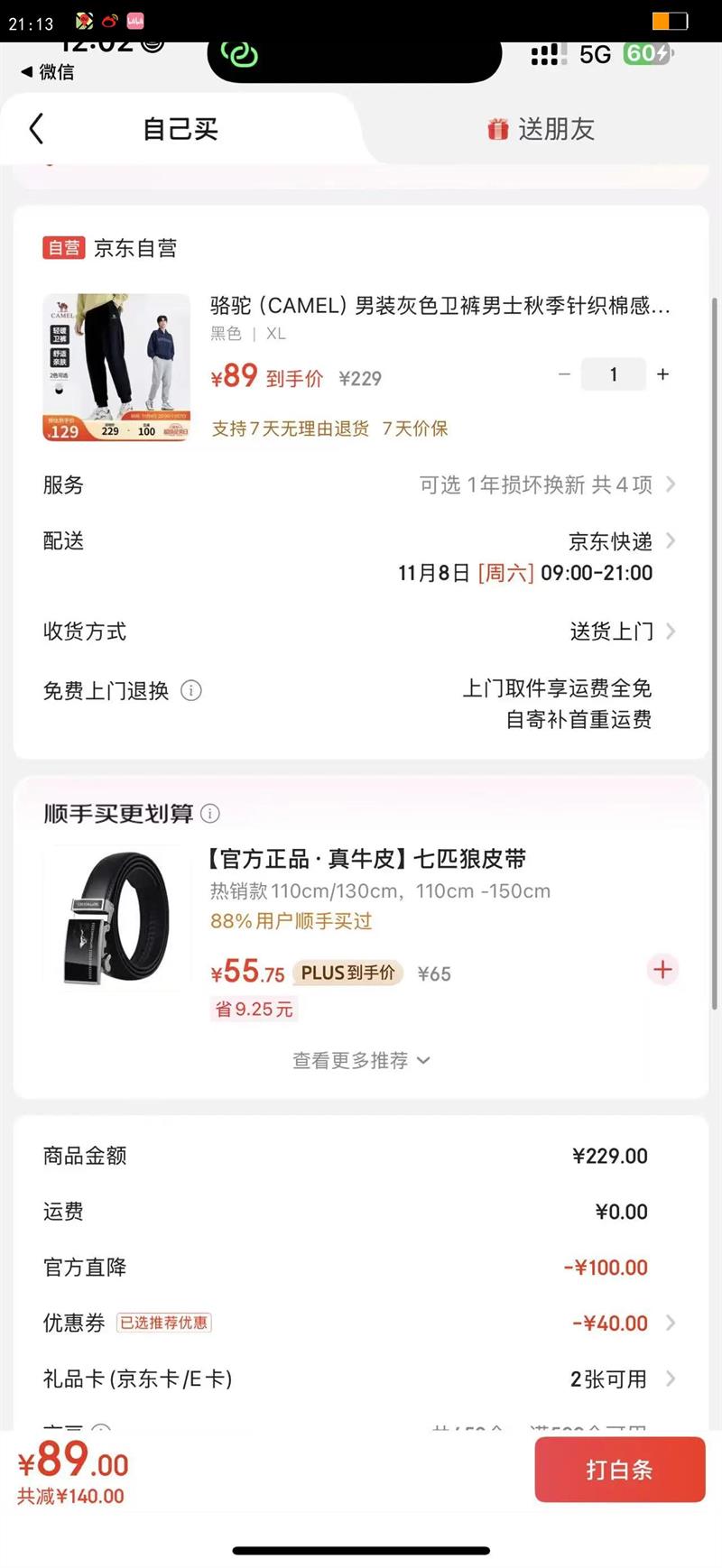Show info for 顺手买更划算
722x1568 pixels.
click(210, 814)
